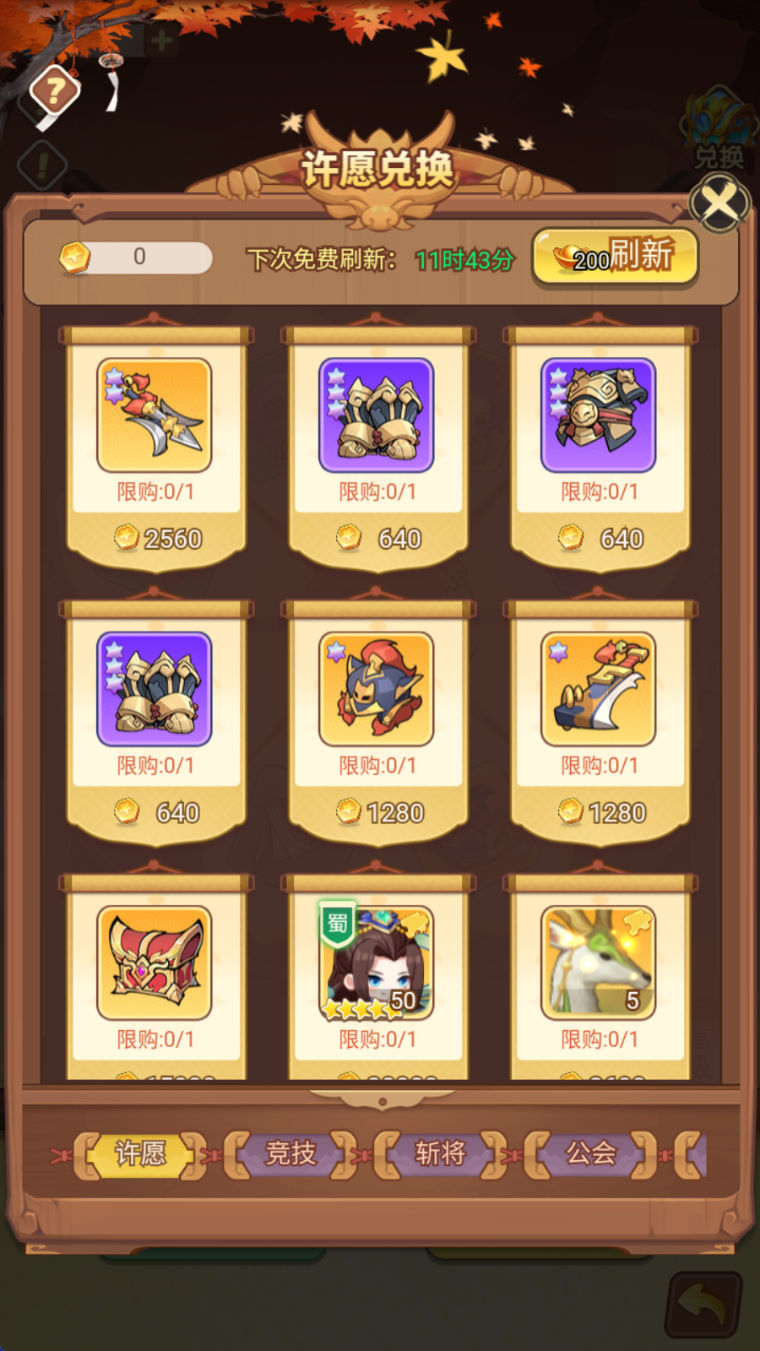The height and width of the screenshot is (1351, 760).
Task: Switch to the 公会 tab
Action: pyautogui.click(x=590, y=1155)
